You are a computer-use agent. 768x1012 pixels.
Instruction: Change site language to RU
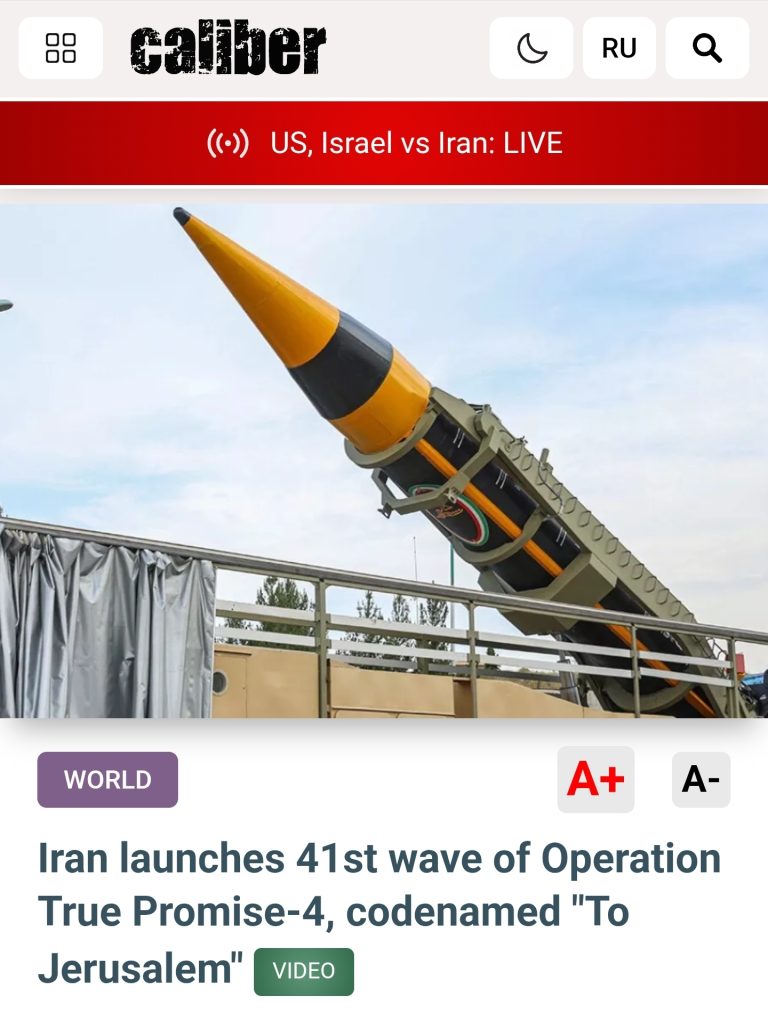(x=619, y=48)
